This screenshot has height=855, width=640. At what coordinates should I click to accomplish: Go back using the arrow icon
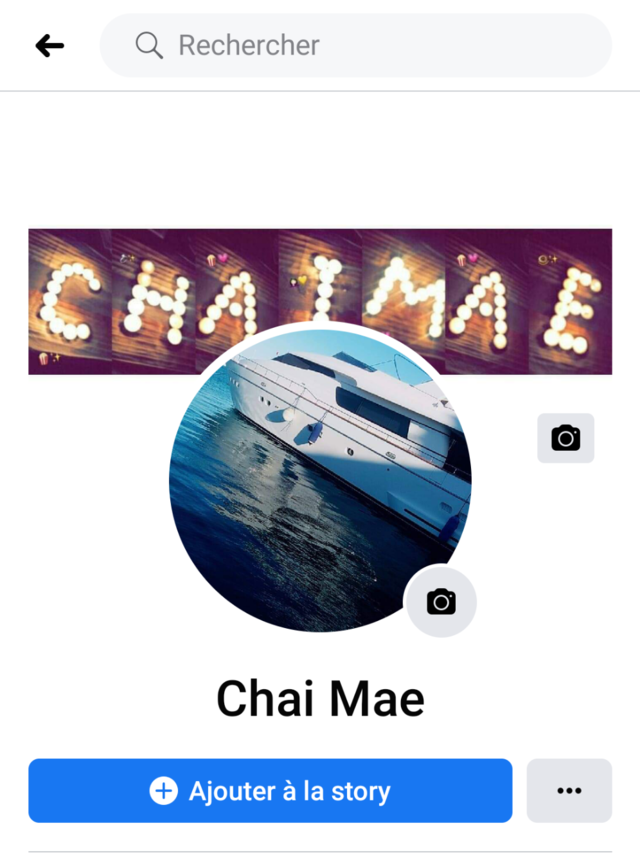pos(49,45)
